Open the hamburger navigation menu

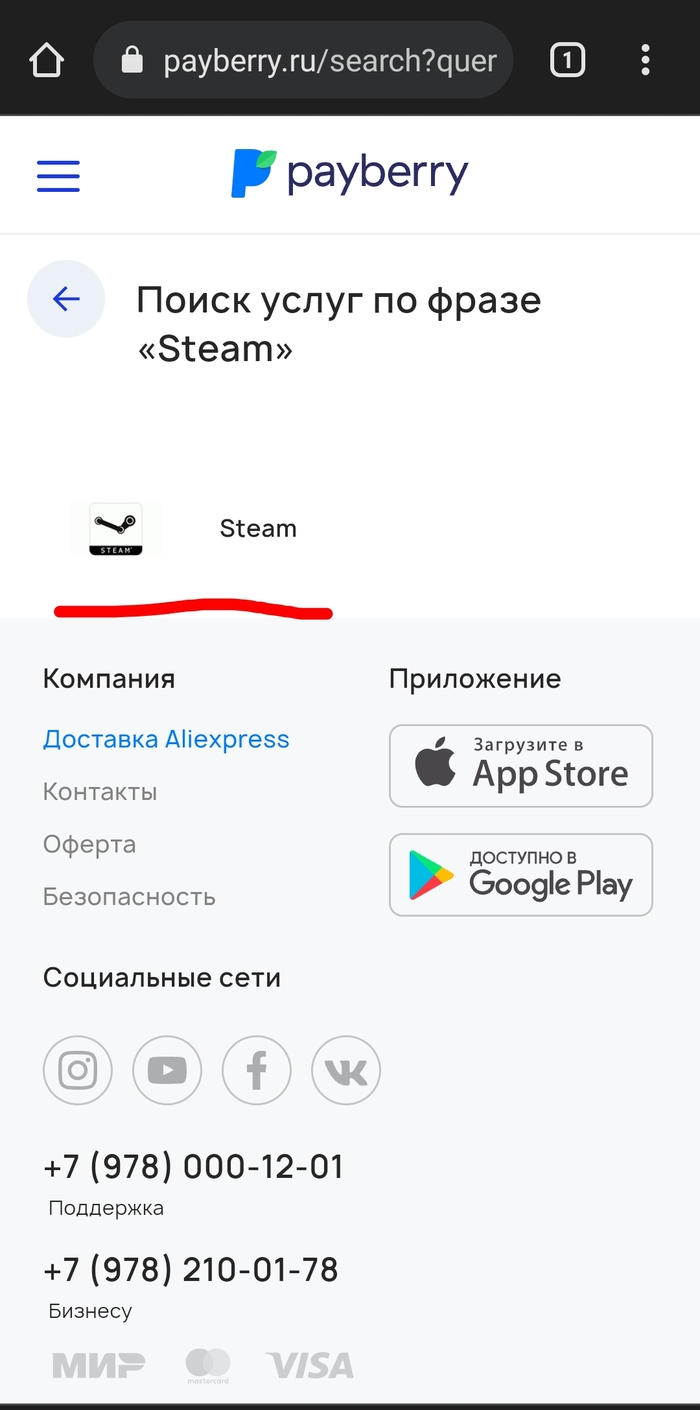(58, 176)
